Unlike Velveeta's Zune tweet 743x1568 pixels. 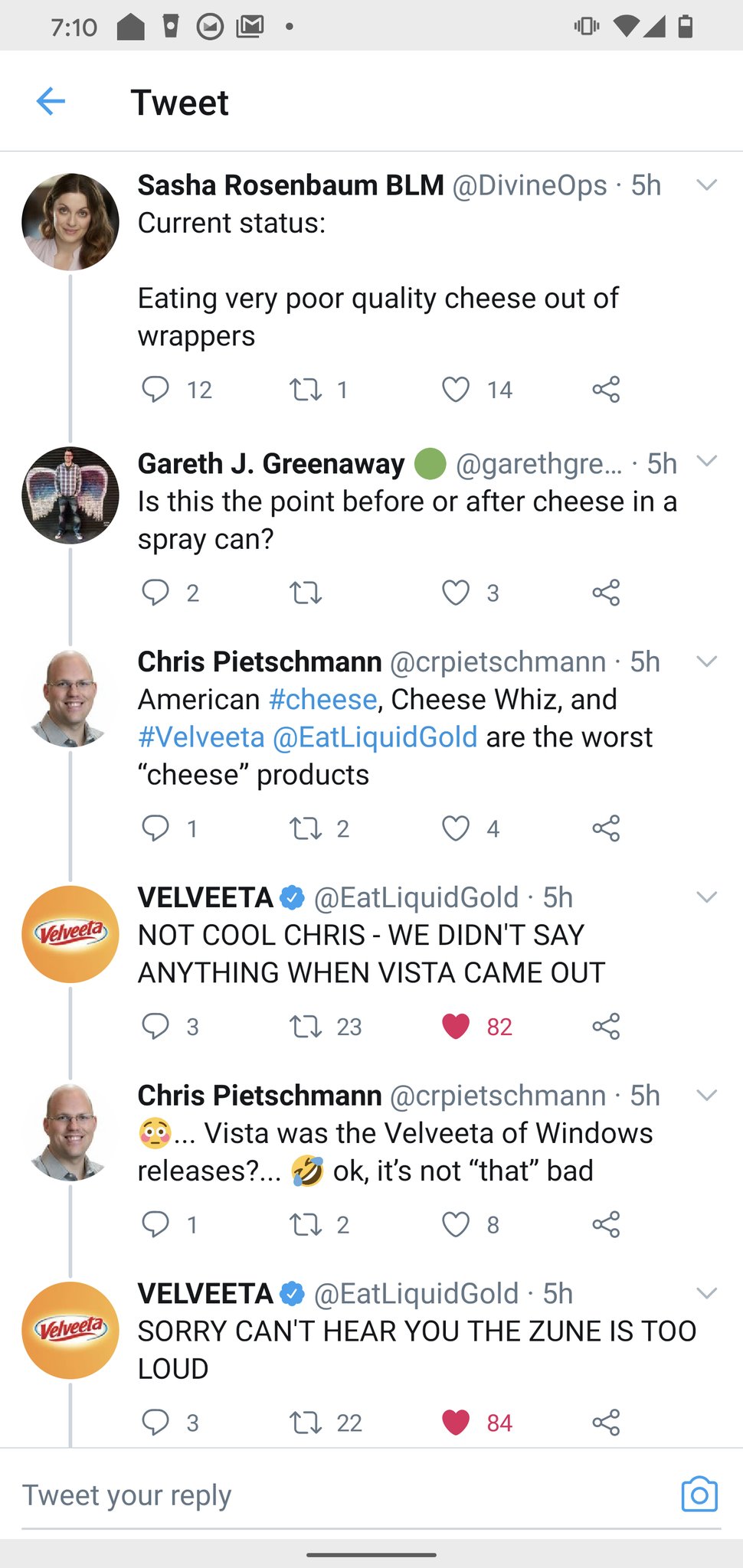pyautogui.click(x=456, y=1423)
